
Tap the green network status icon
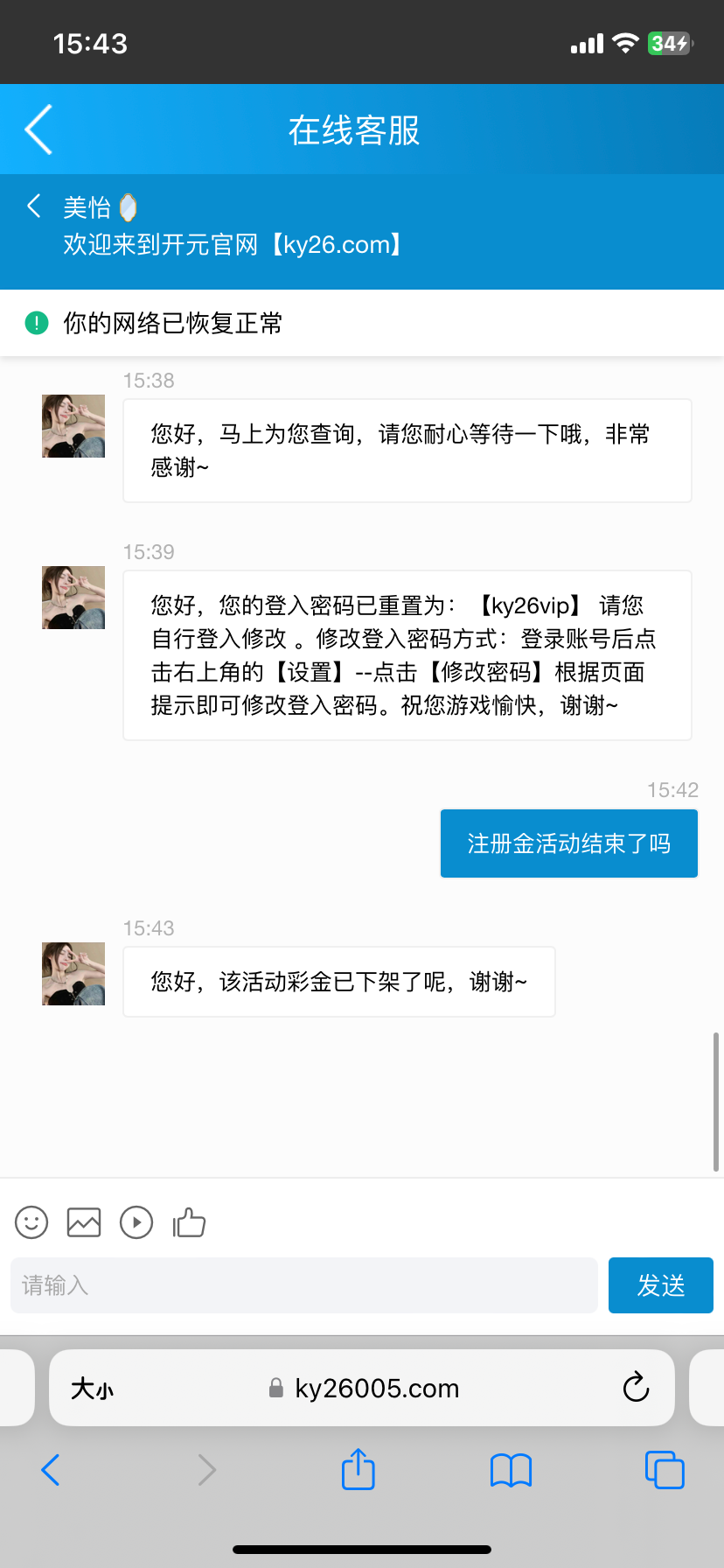point(36,322)
